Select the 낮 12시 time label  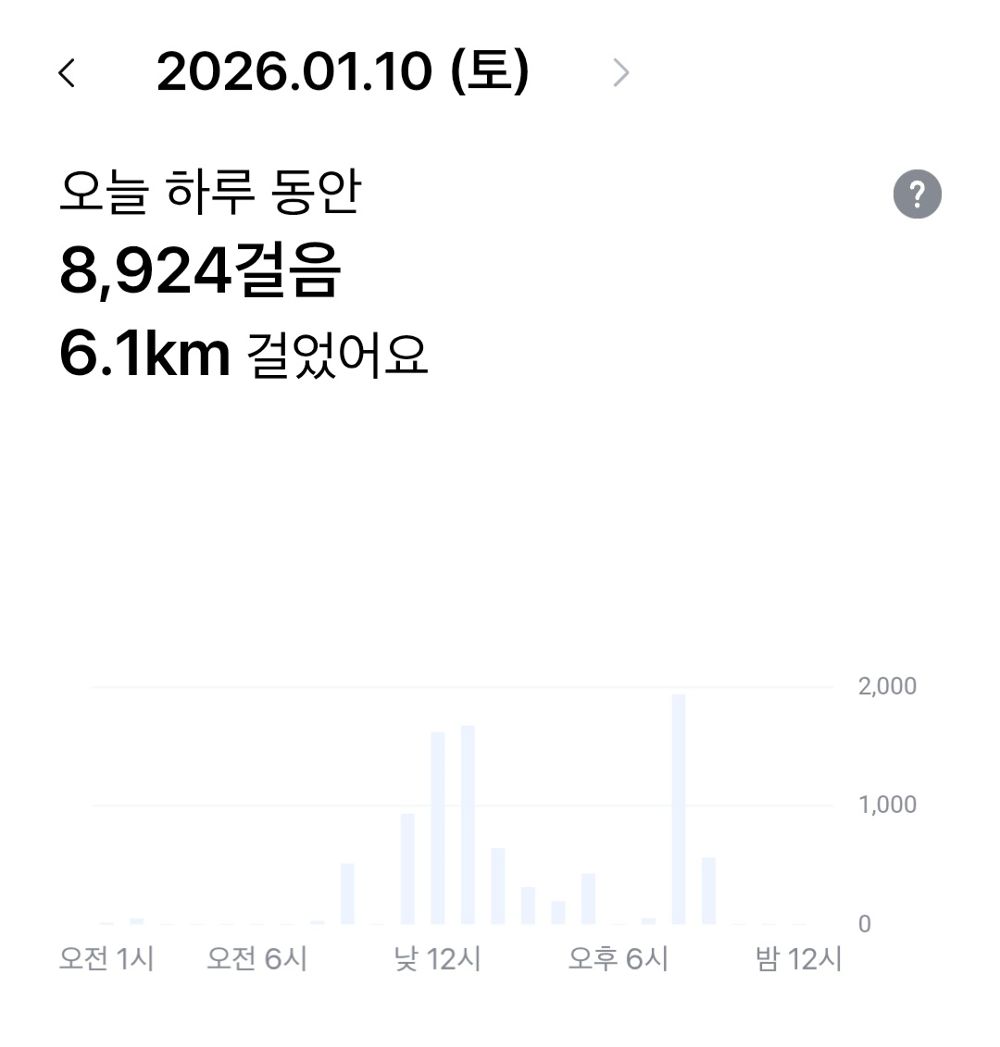pyautogui.click(x=435, y=960)
